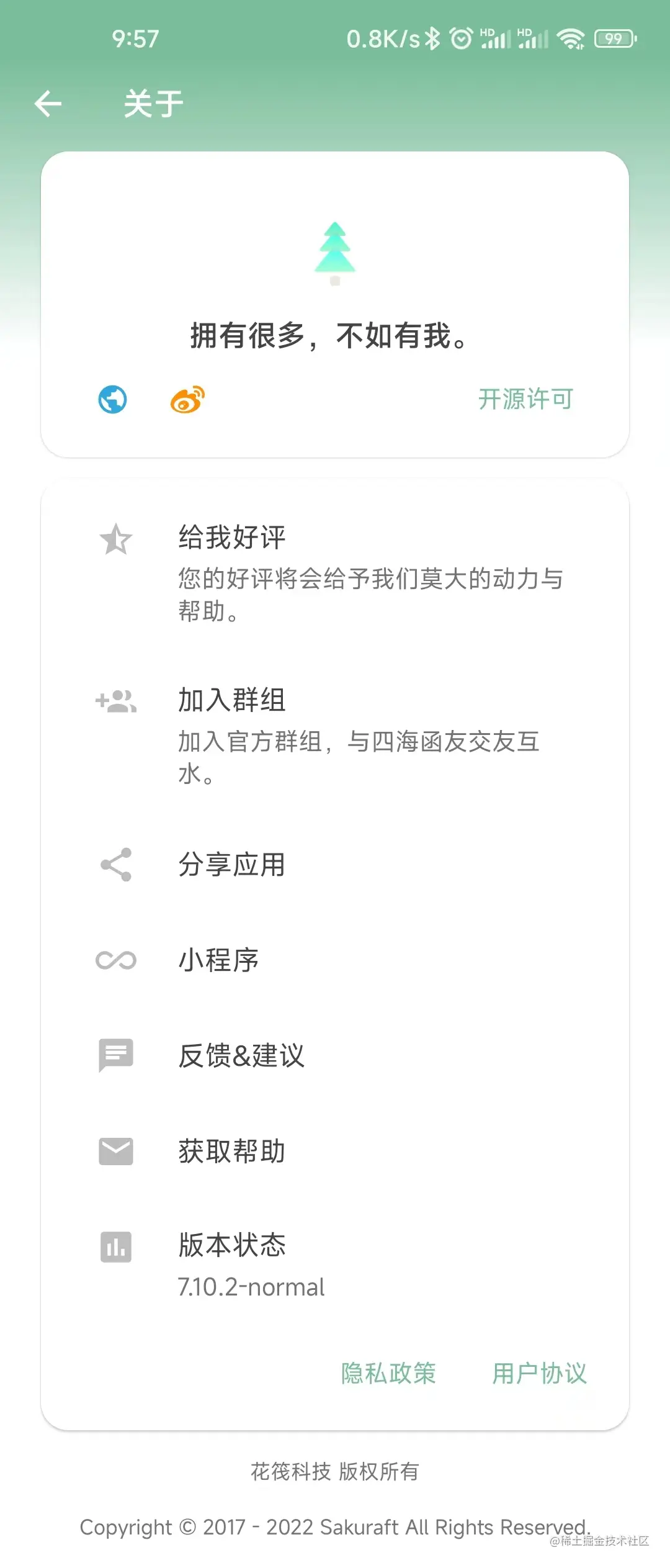Open 开源许可 licenses
The height and width of the screenshot is (1568, 670).
pyautogui.click(x=525, y=399)
